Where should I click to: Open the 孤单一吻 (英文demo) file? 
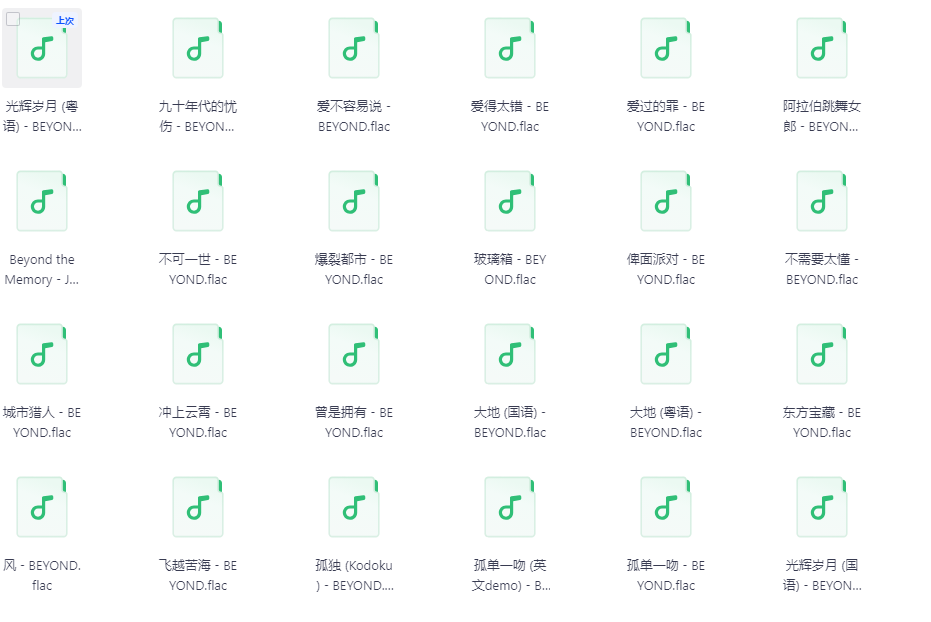(x=510, y=507)
